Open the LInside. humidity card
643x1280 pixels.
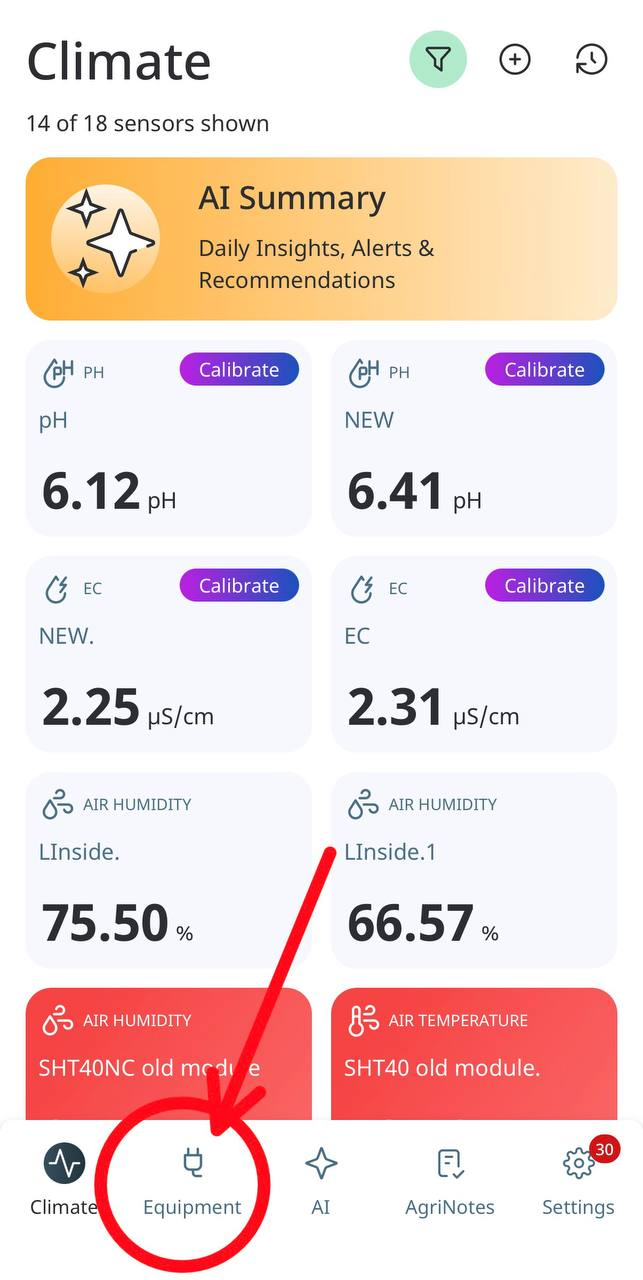click(x=168, y=870)
